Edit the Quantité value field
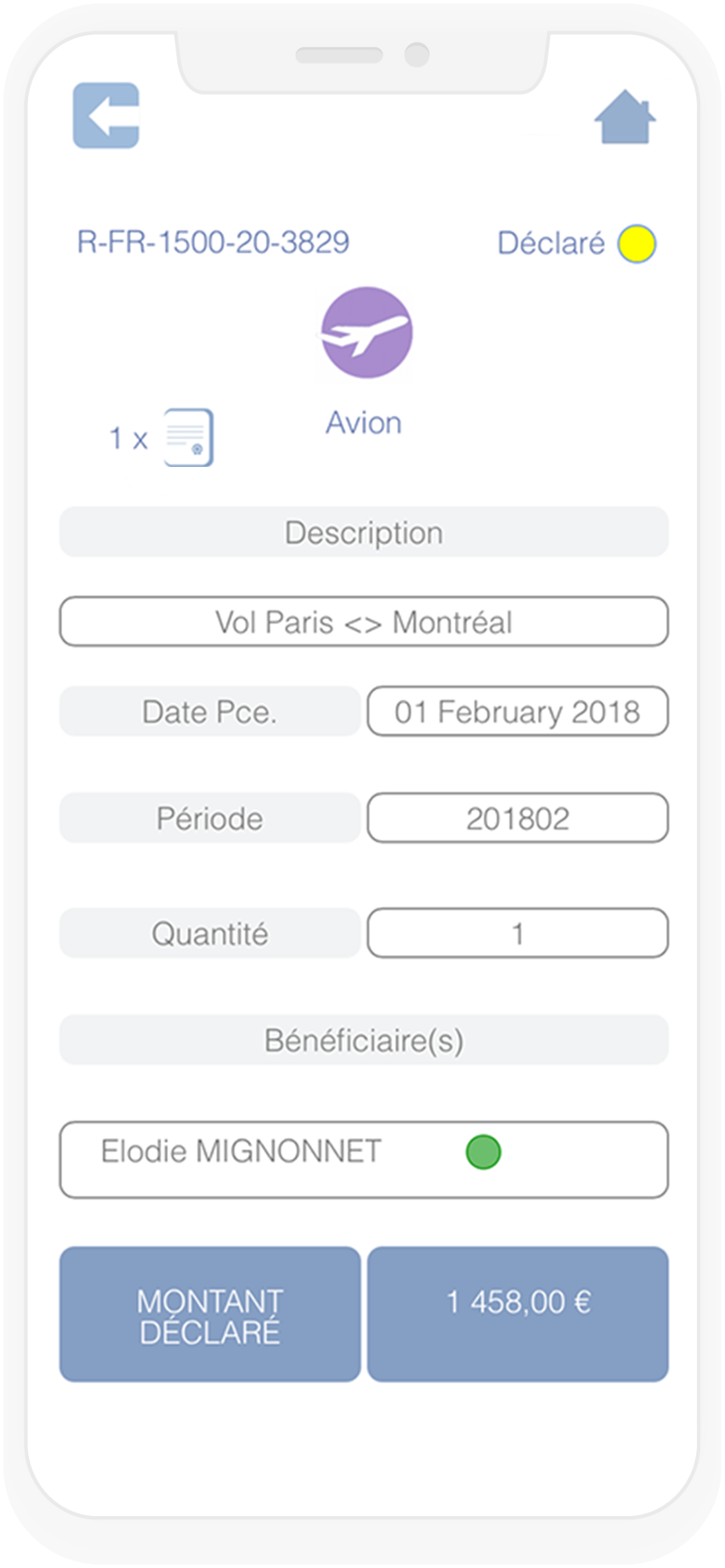Screen dimensions: 725x1568 tap(518, 933)
